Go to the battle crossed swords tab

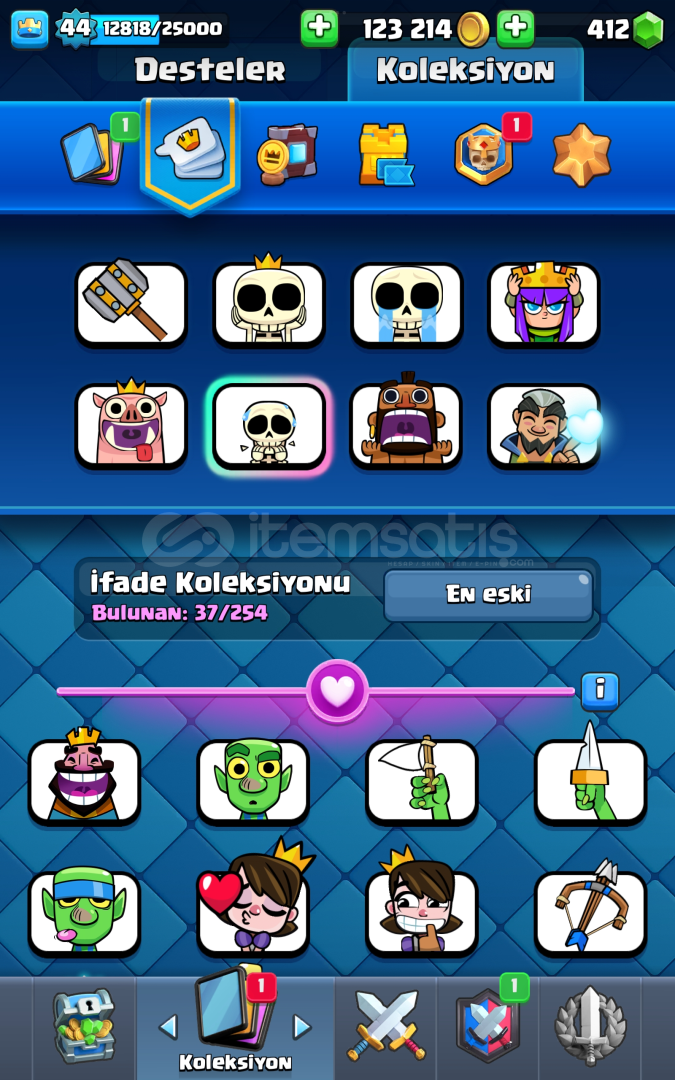click(x=386, y=1028)
